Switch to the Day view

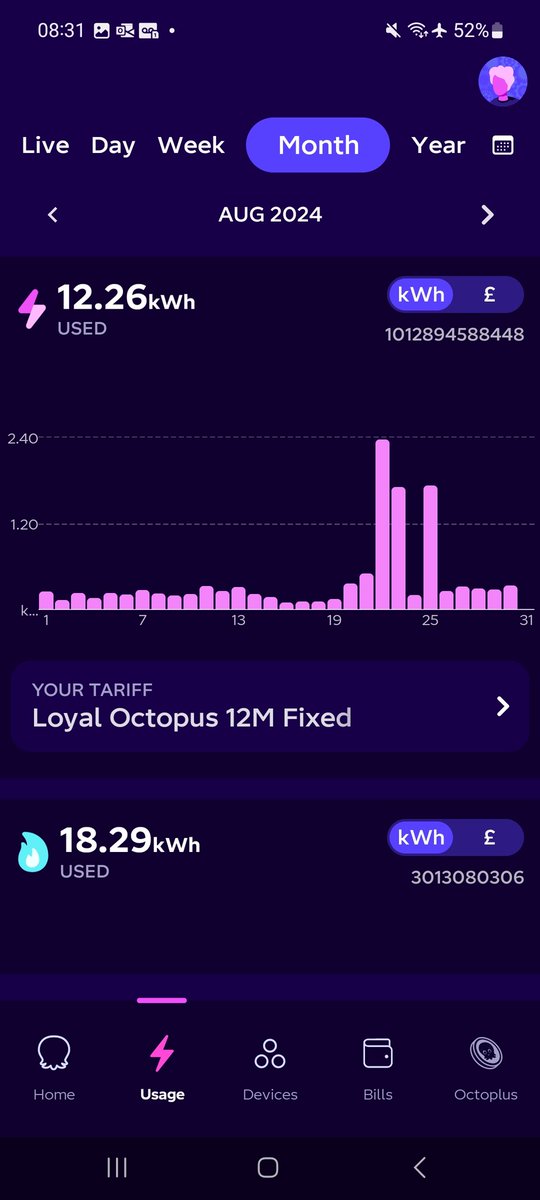113,145
